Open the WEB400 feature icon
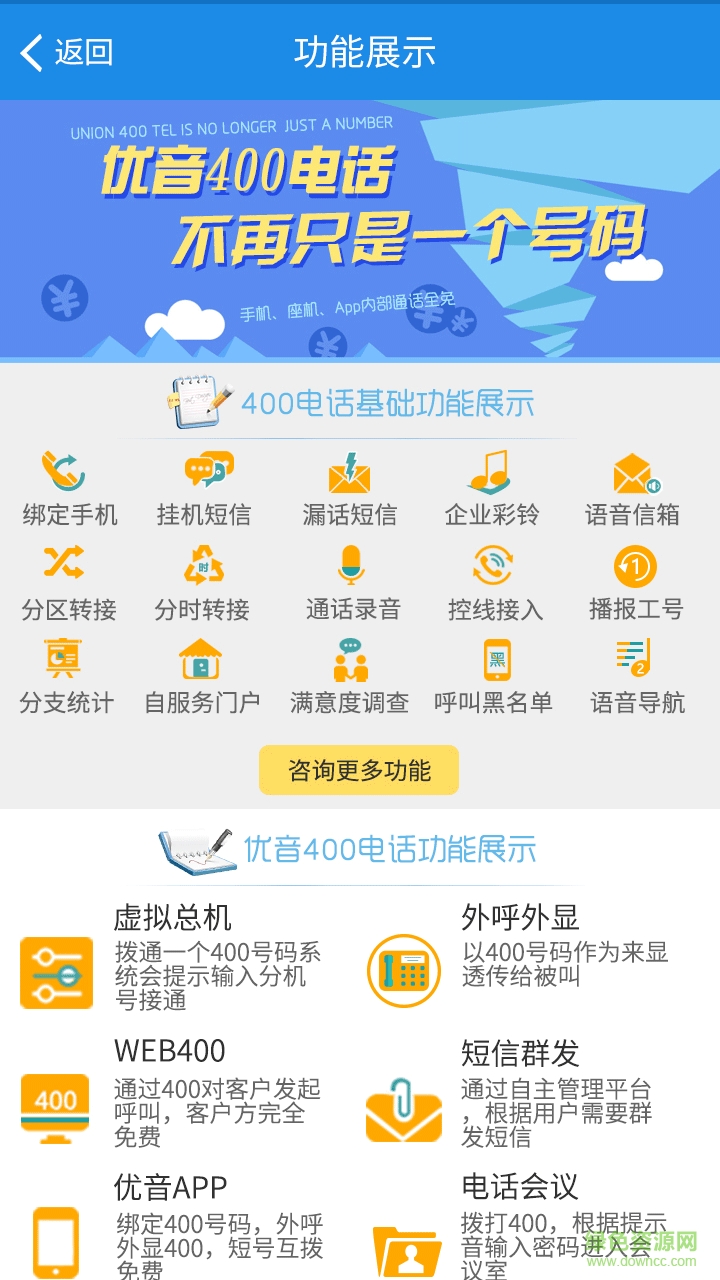Viewport: 720px width, 1280px height. coord(54,1105)
